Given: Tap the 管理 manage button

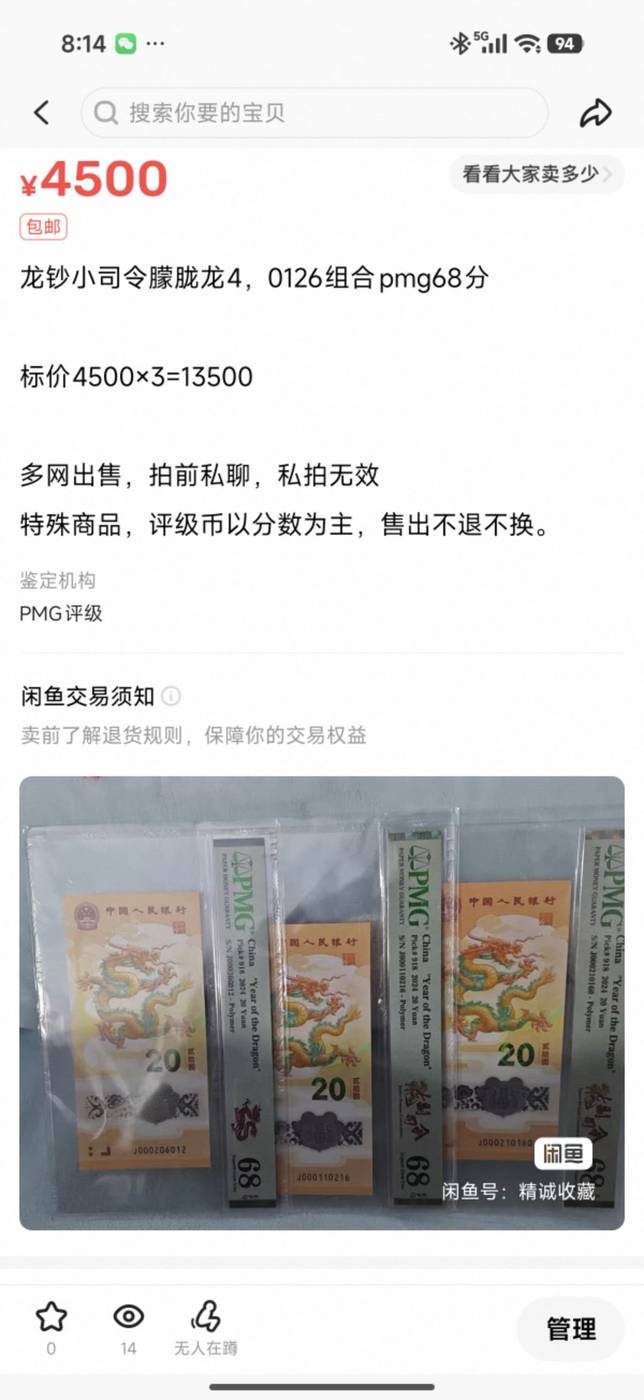Looking at the screenshot, I should click(x=571, y=1329).
